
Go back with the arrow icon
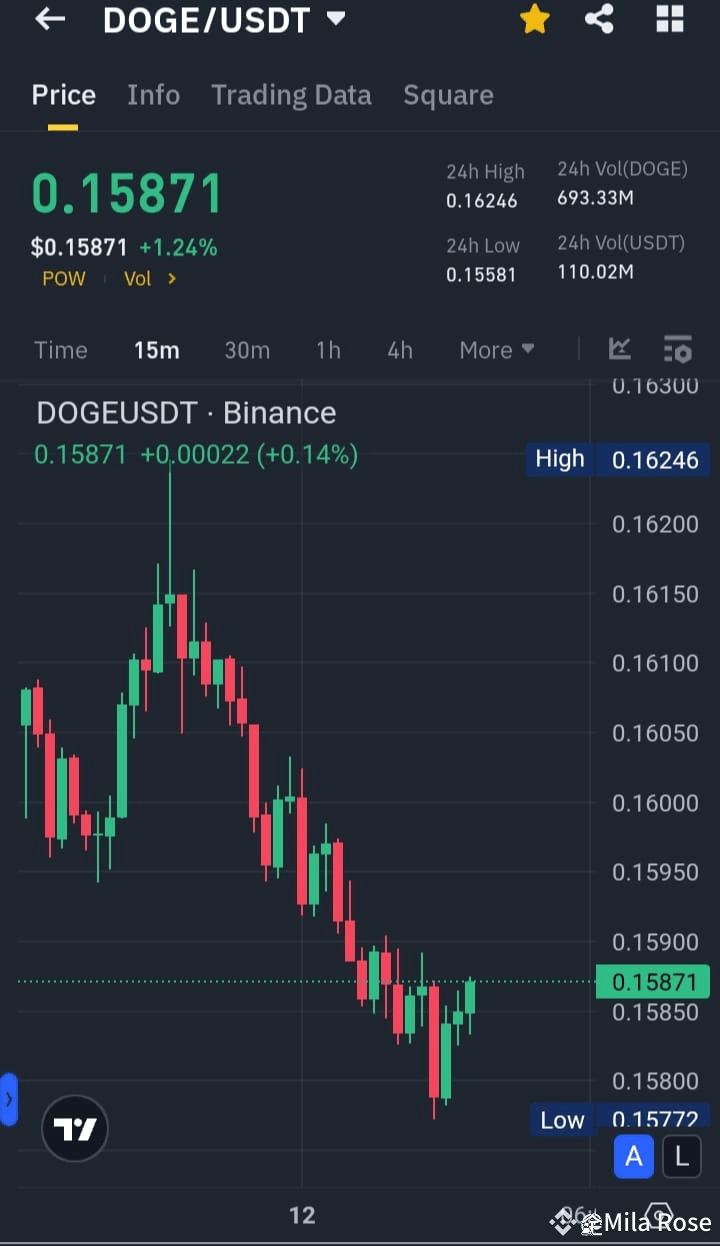(49, 19)
